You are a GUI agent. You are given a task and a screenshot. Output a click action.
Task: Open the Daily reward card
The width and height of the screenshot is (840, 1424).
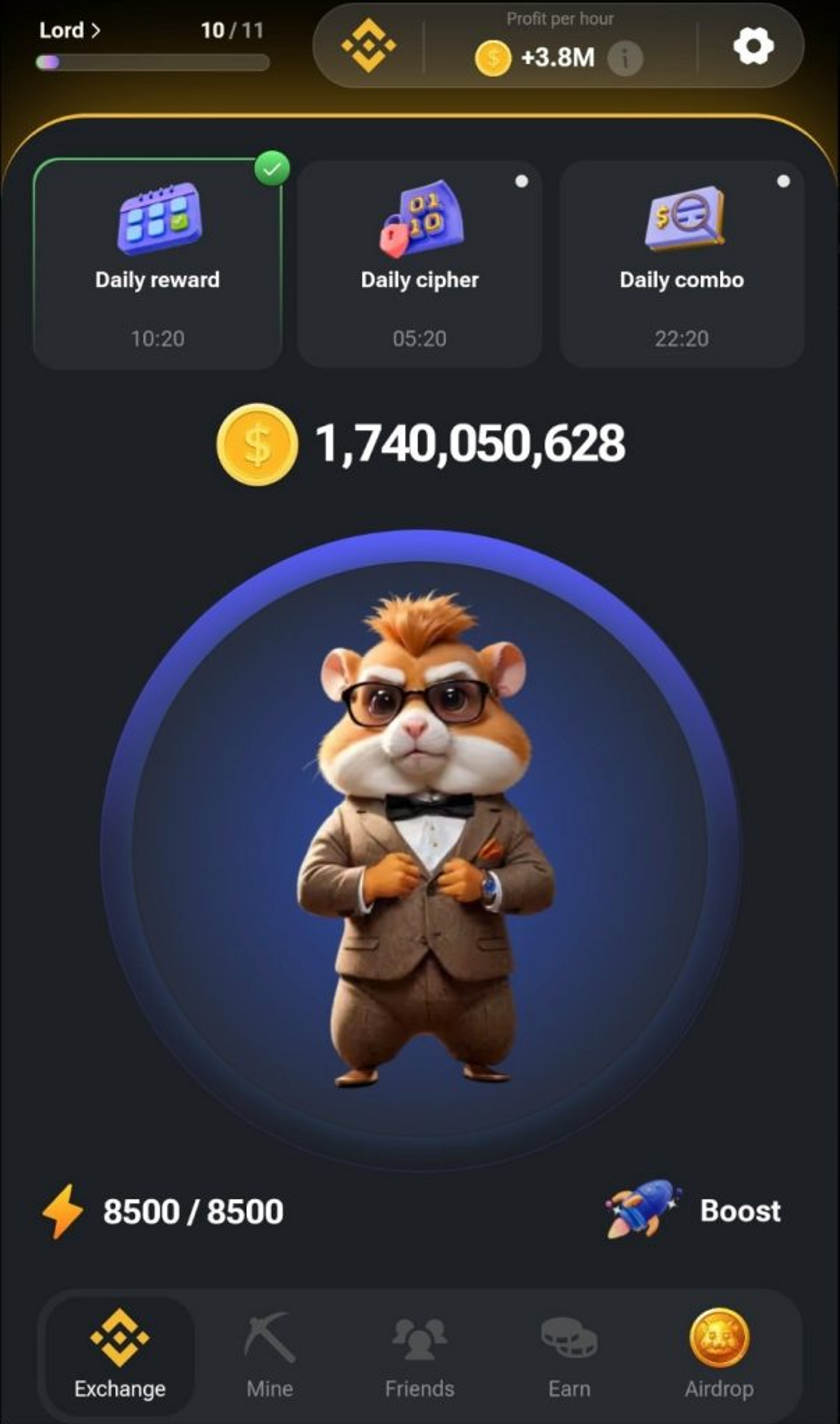pos(157,263)
